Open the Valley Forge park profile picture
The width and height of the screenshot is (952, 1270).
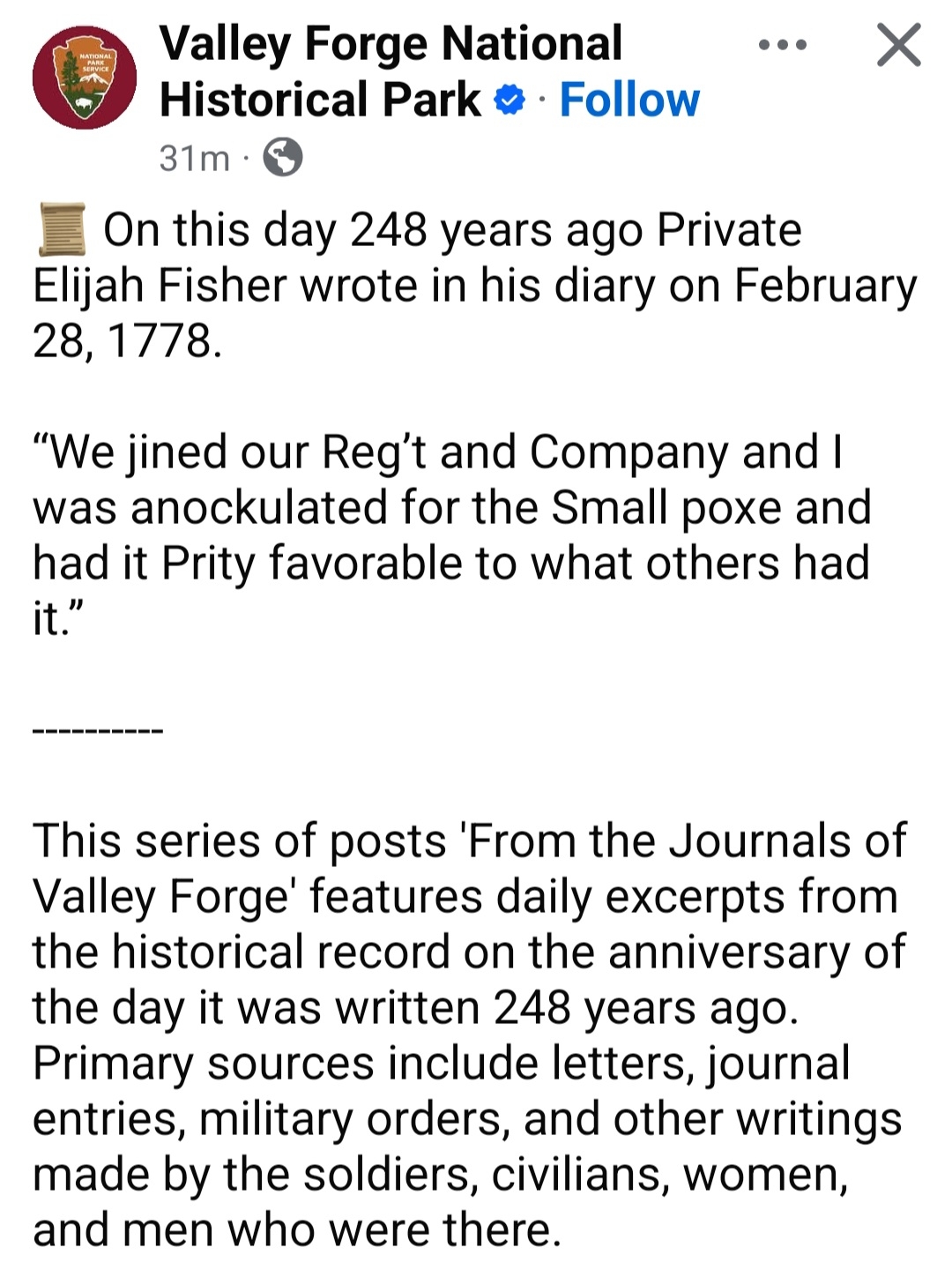pos(85,77)
